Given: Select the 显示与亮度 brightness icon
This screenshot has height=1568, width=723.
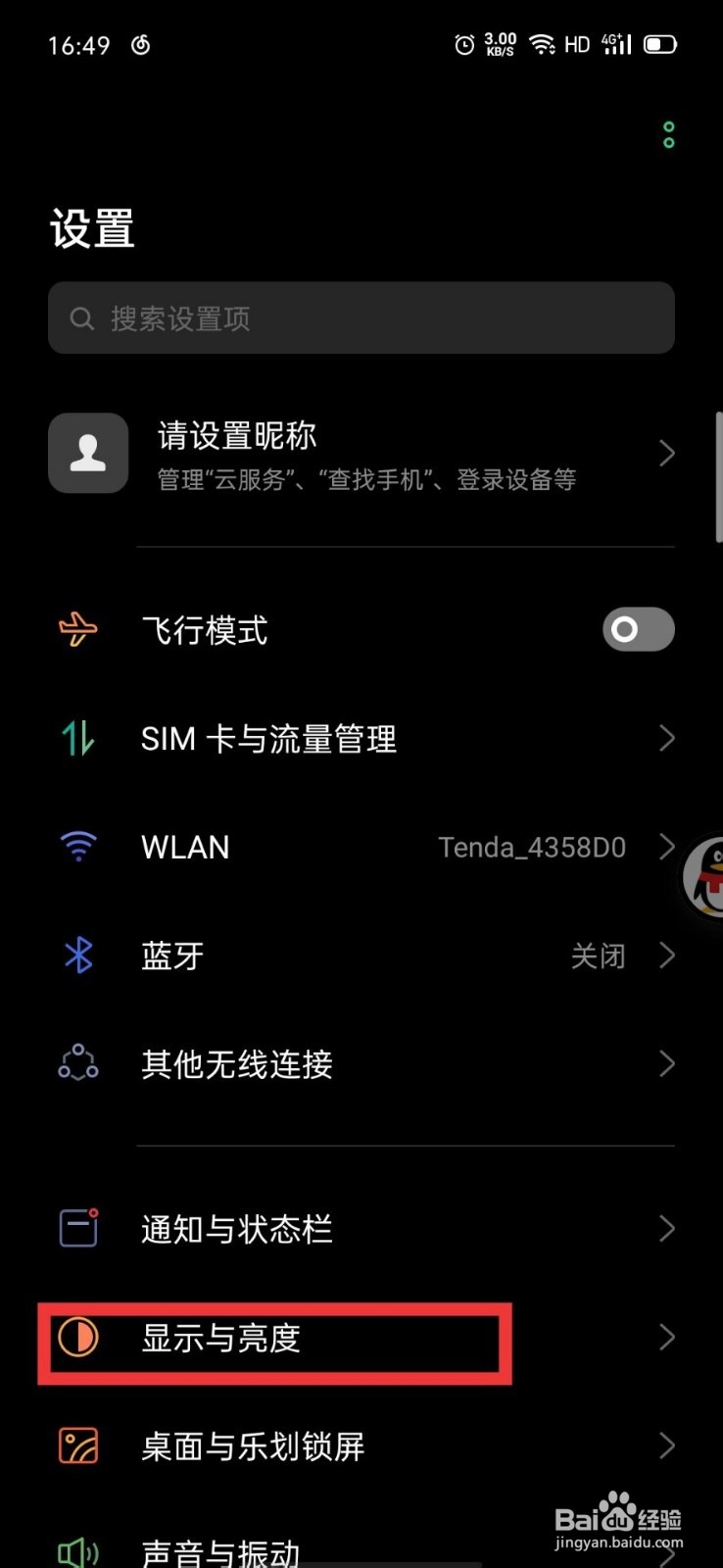Looking at the screenshot, I should (77, 1337).
